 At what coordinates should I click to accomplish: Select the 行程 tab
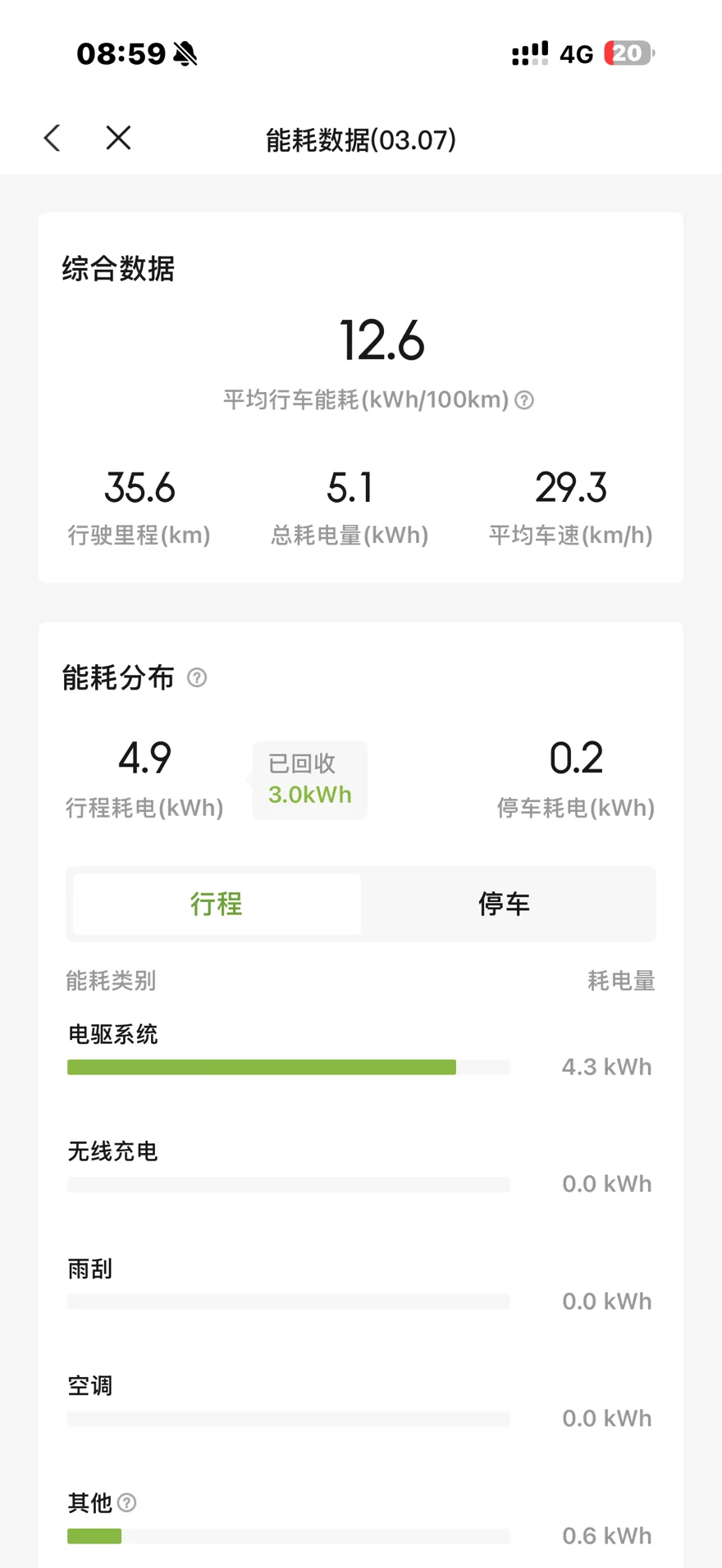[217, 904]
